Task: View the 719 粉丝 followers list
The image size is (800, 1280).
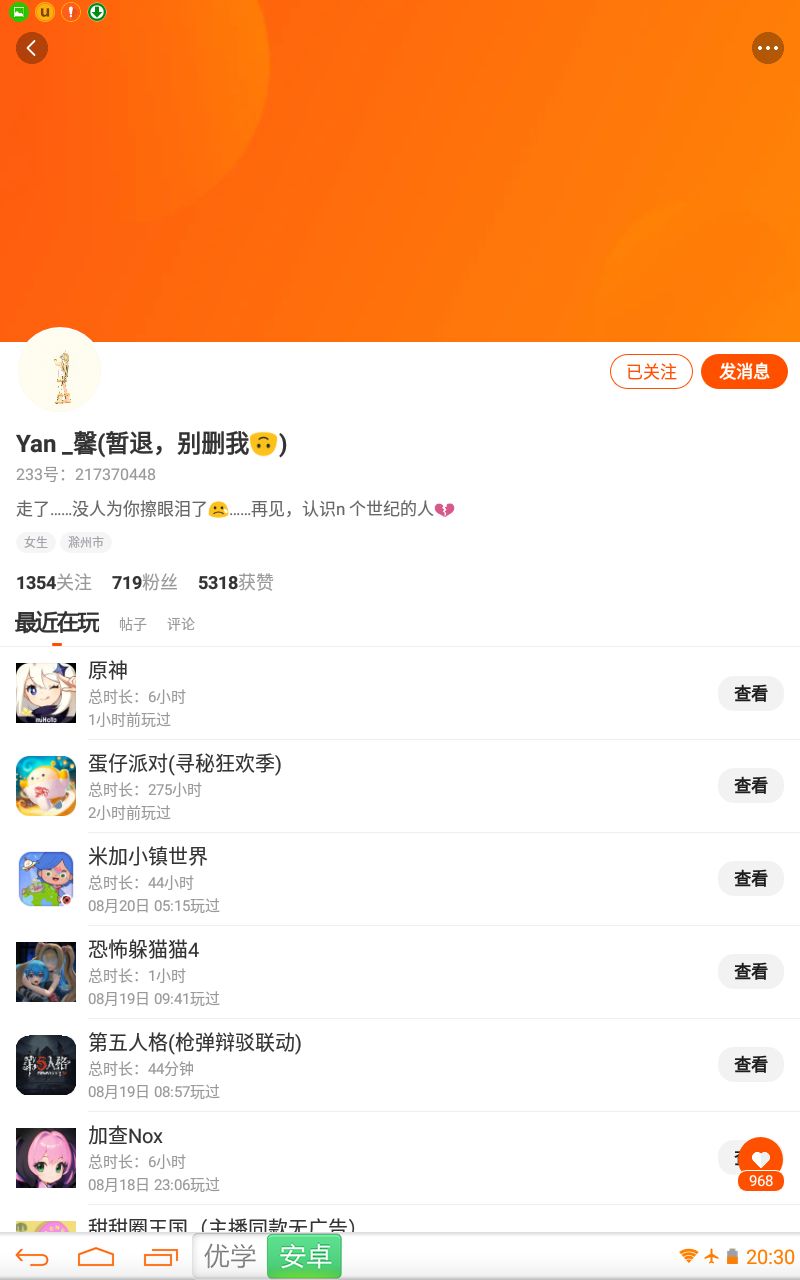Action: click(145, 583)
